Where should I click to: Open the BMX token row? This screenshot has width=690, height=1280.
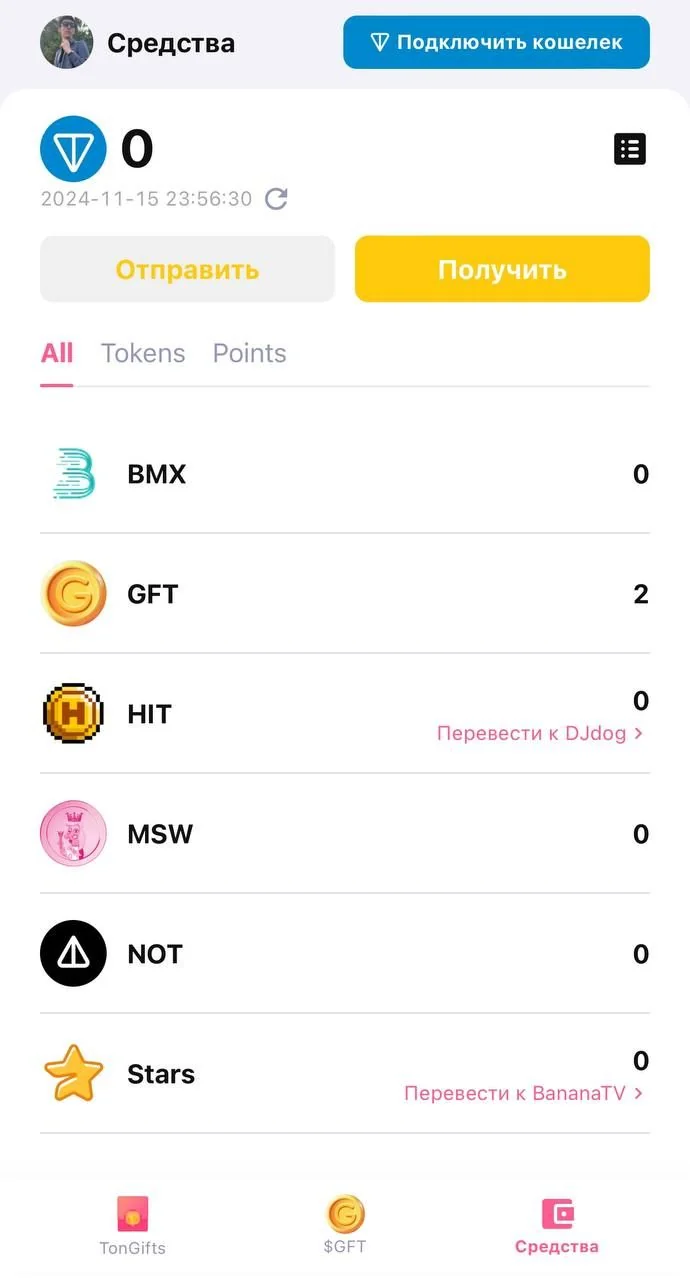[x=345, y=474]
